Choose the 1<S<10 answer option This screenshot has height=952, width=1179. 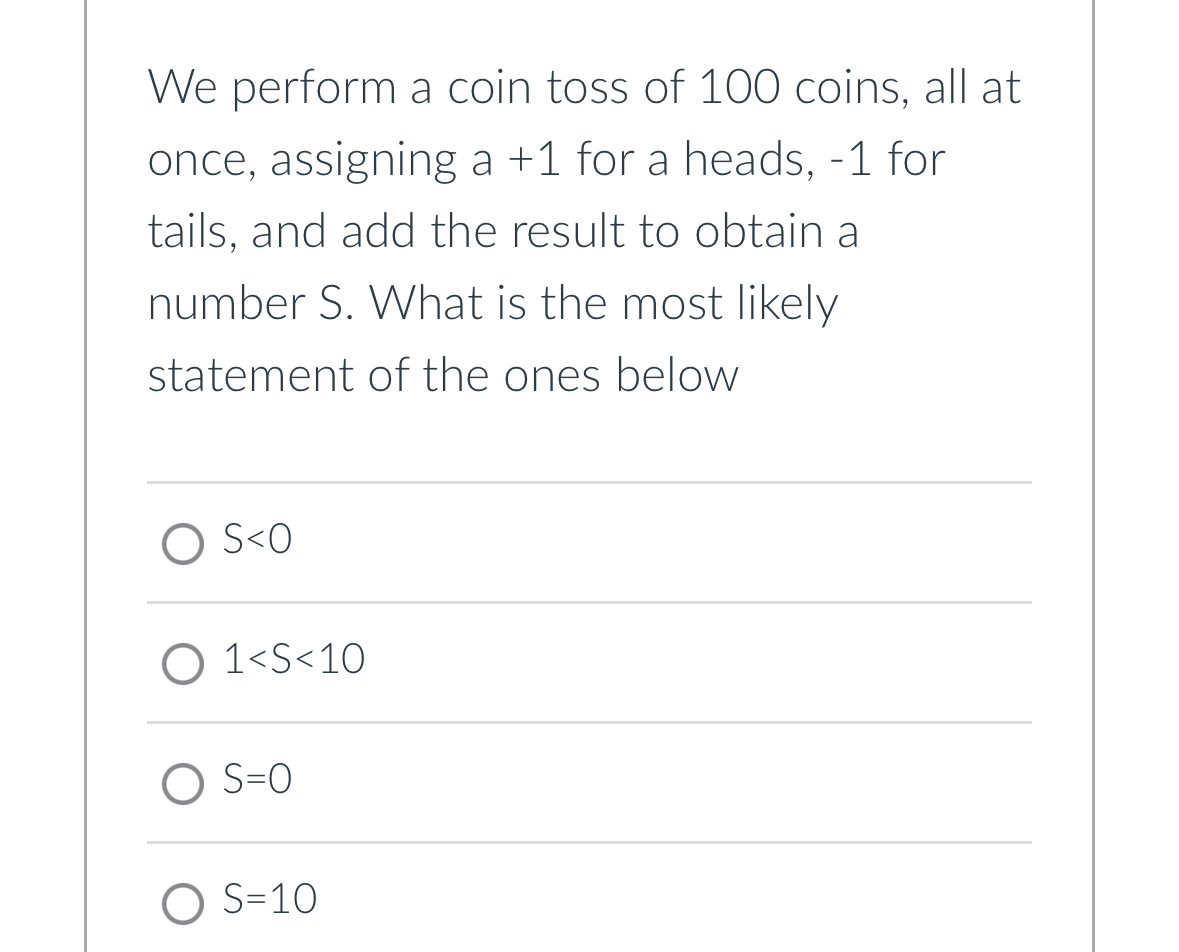(184, 662)
